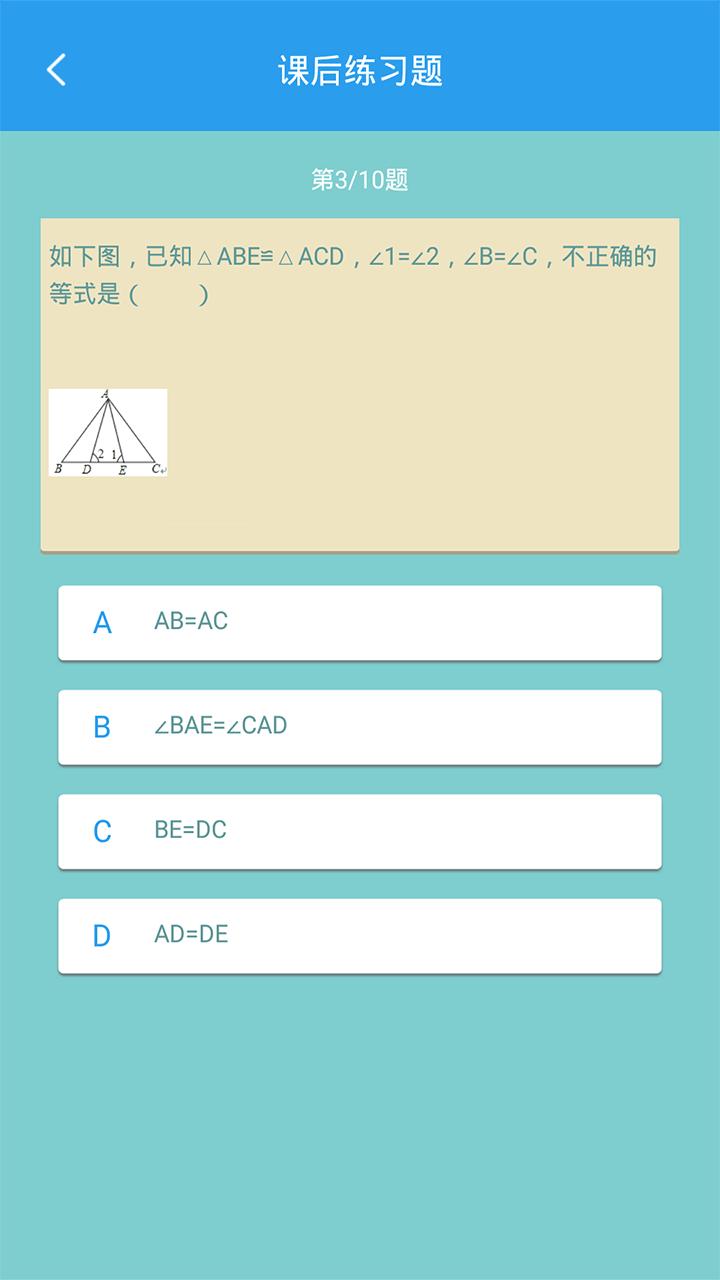720x1280 pixels.
Task: Click the letter C on the third option
Action: click(100, 831)
